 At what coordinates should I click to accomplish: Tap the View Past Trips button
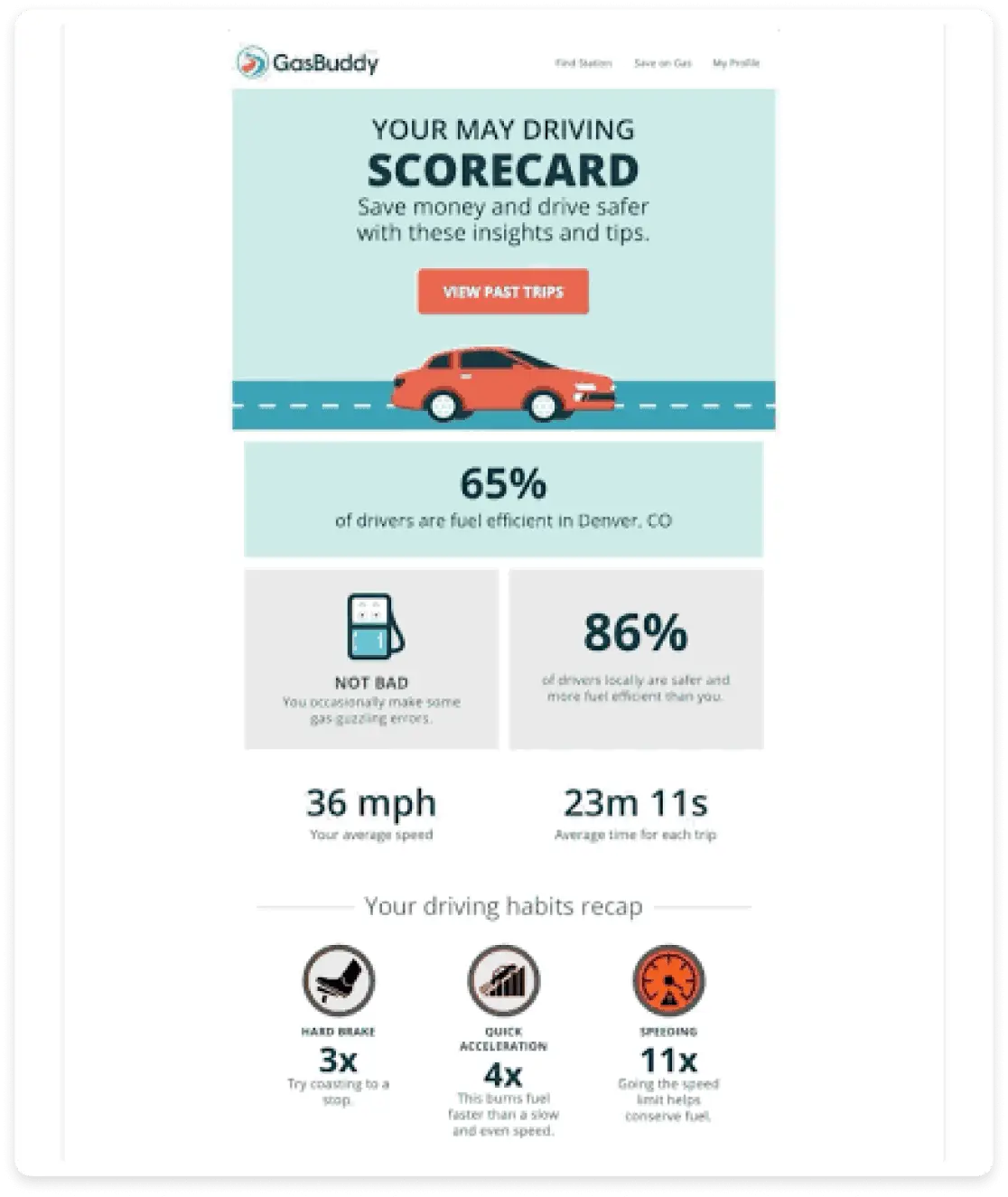(503, 292)
